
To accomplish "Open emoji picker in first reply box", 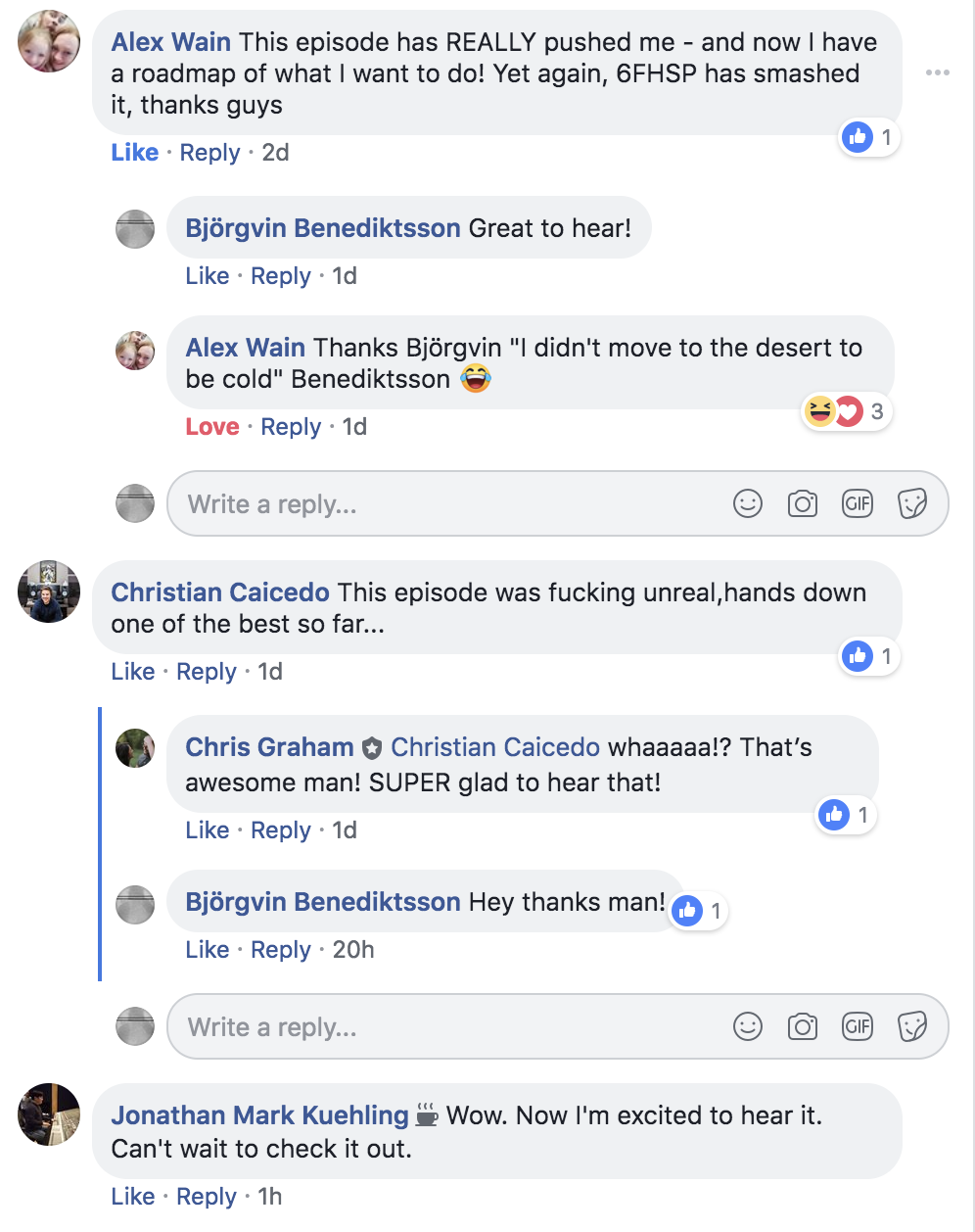I will [747, 503].
